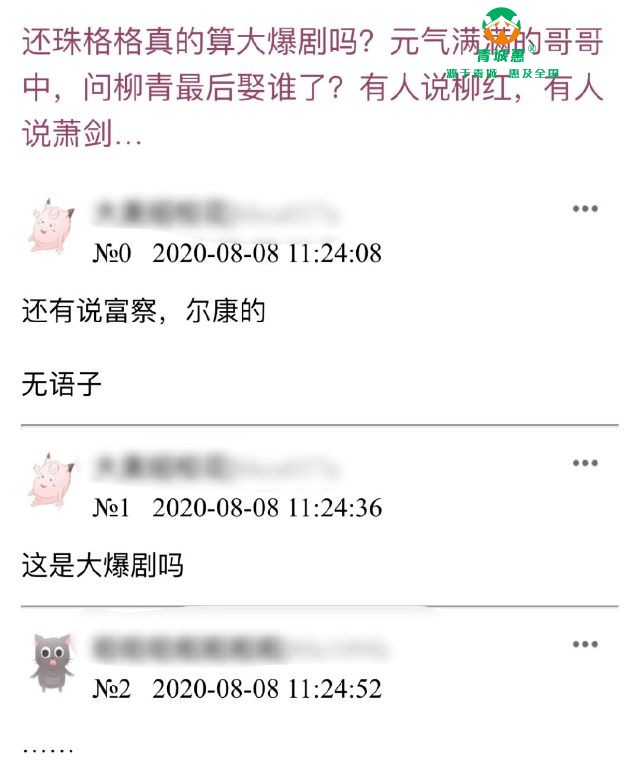Open the overflow menu on post №2
The width and height of the screenshot is (640, 779).
(585, 644)
